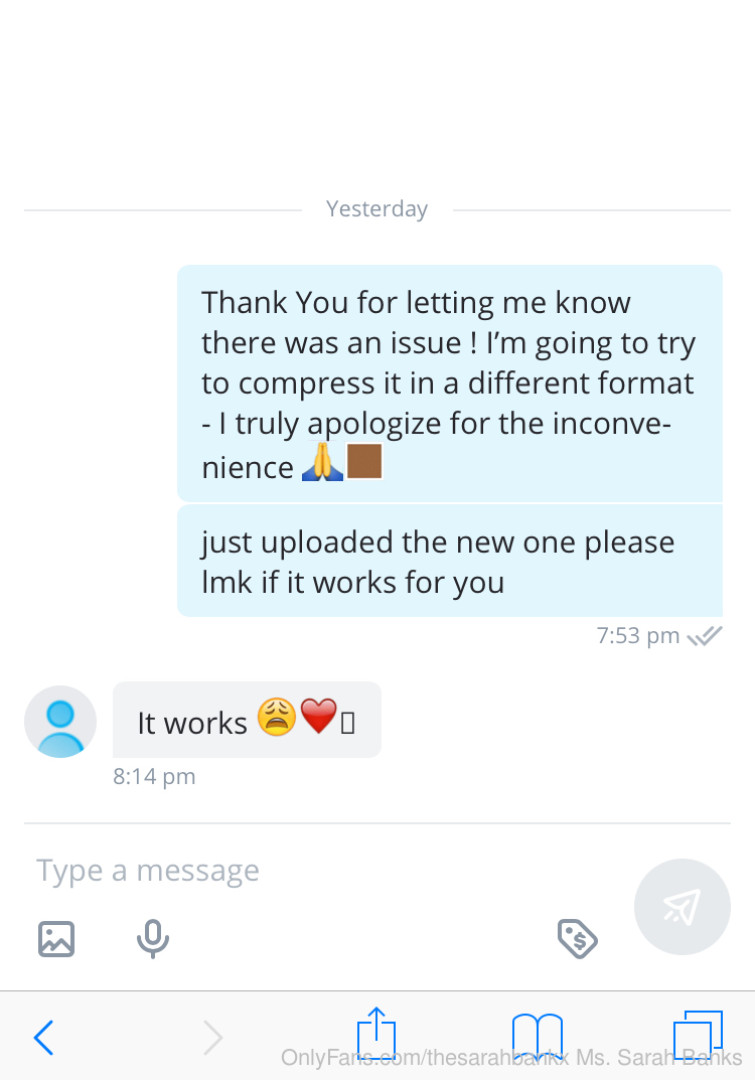
Task: Record a voice message with the microphone
Action: tap(152, 938)
